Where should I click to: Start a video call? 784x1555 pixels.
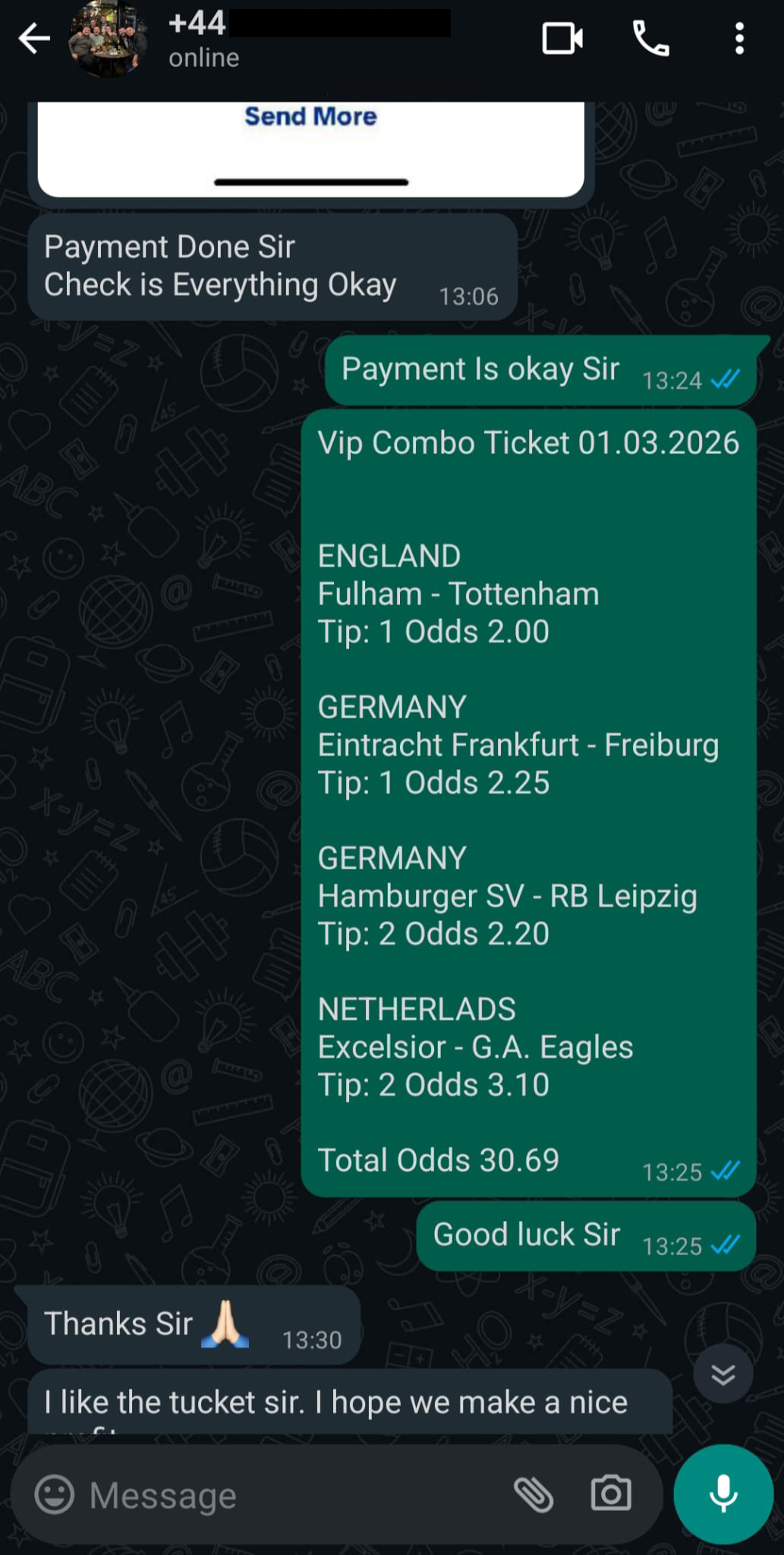562,39
